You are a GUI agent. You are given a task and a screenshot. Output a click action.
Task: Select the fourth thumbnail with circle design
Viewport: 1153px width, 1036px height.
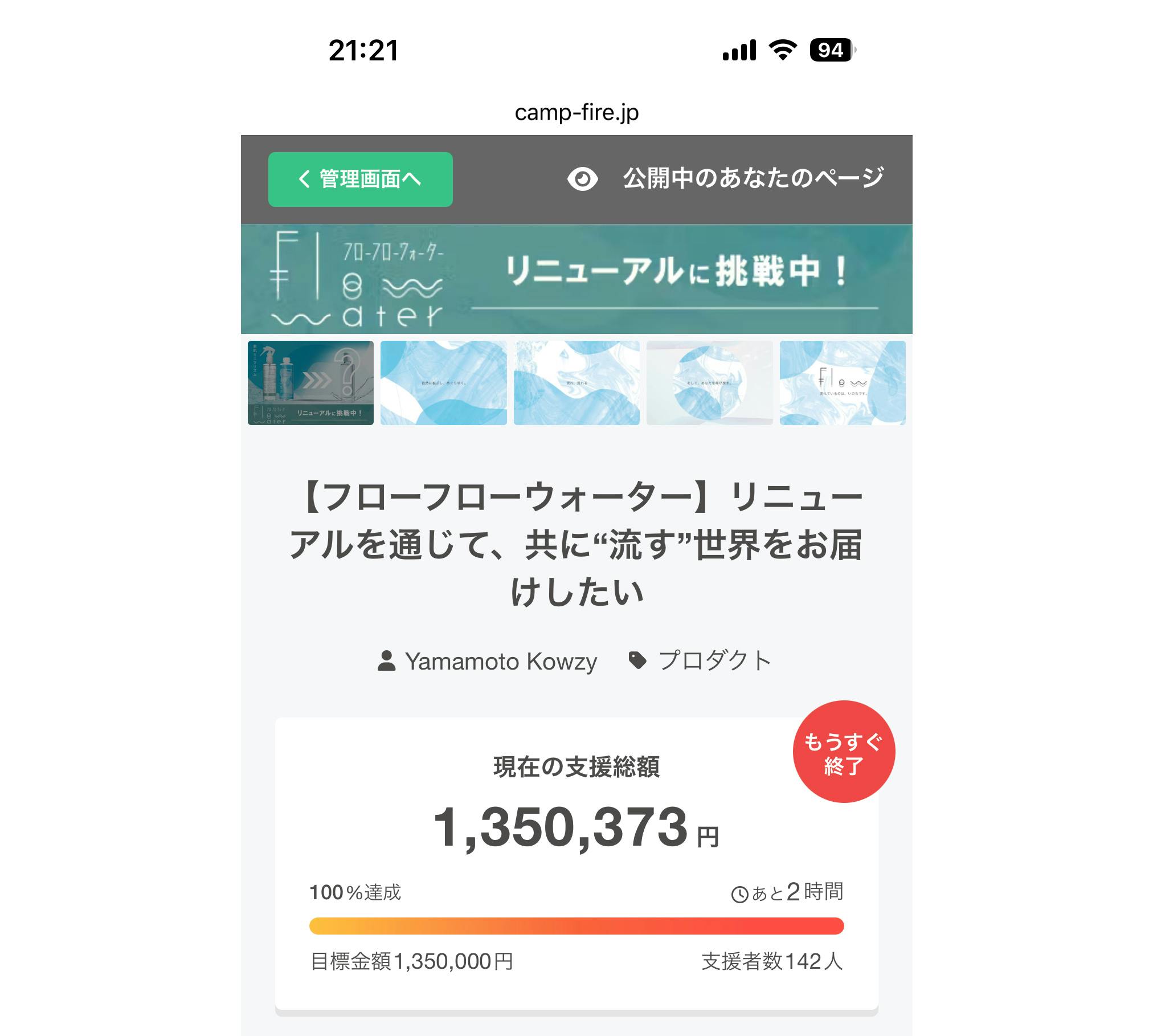709,383
